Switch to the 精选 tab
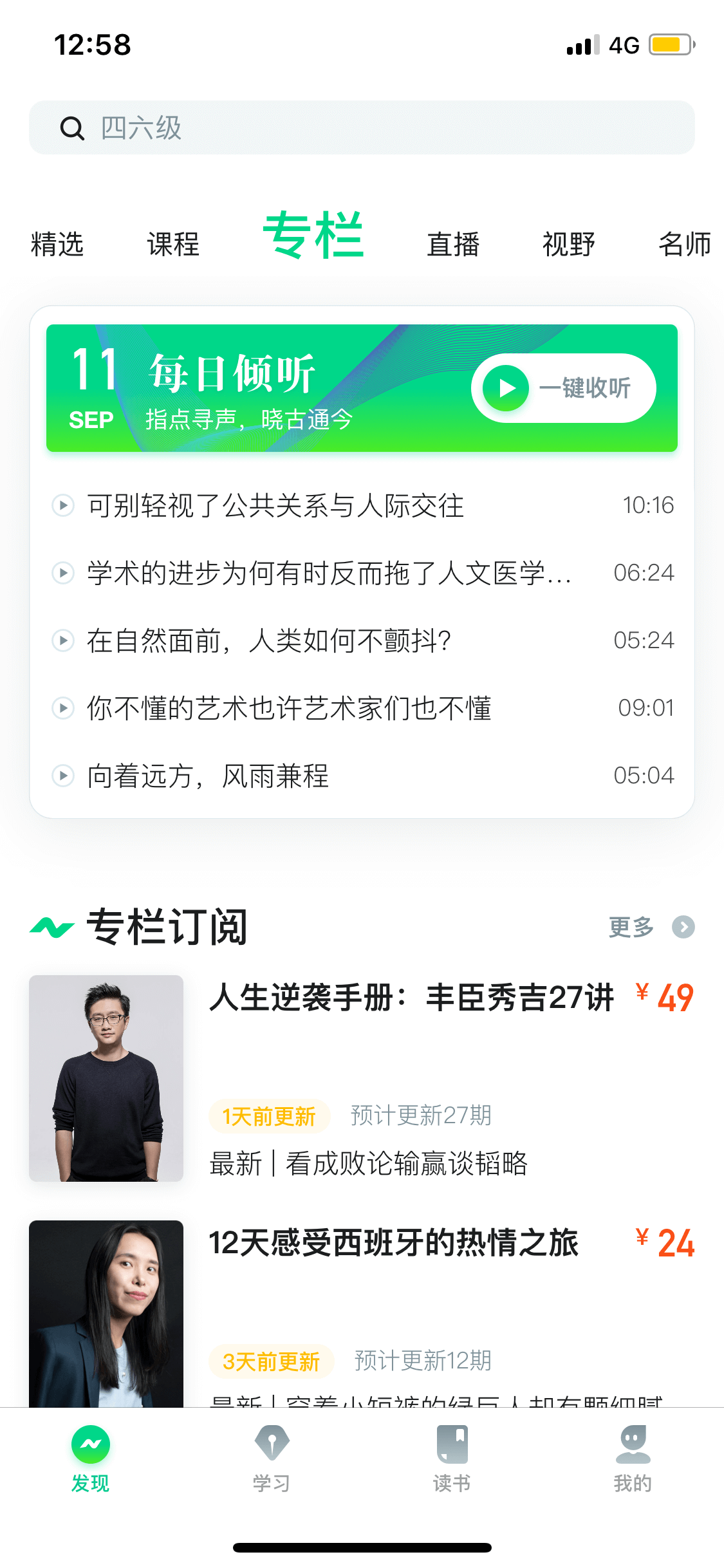 [57, 245]
